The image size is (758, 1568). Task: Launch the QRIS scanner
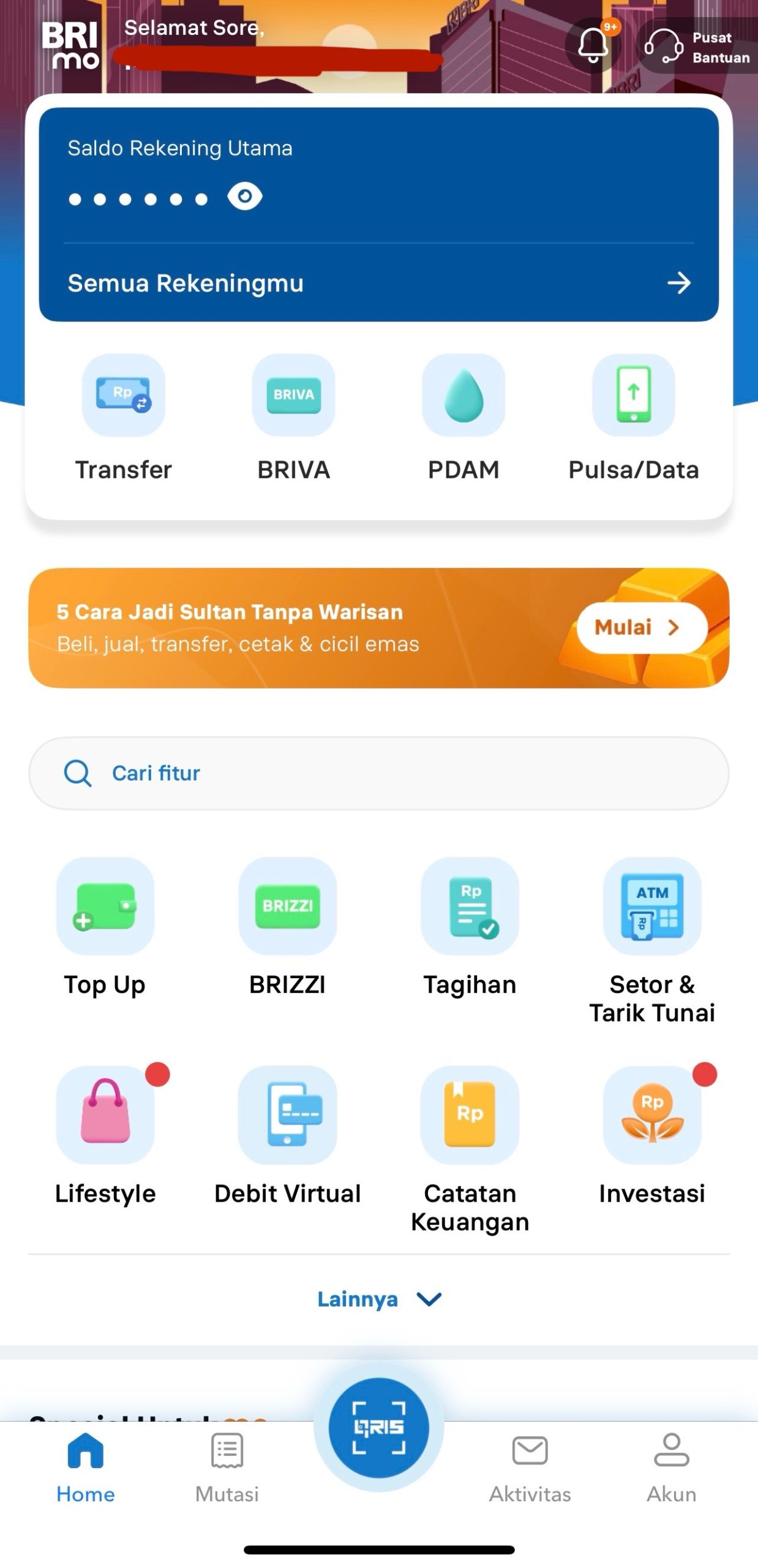[378, 1427]
